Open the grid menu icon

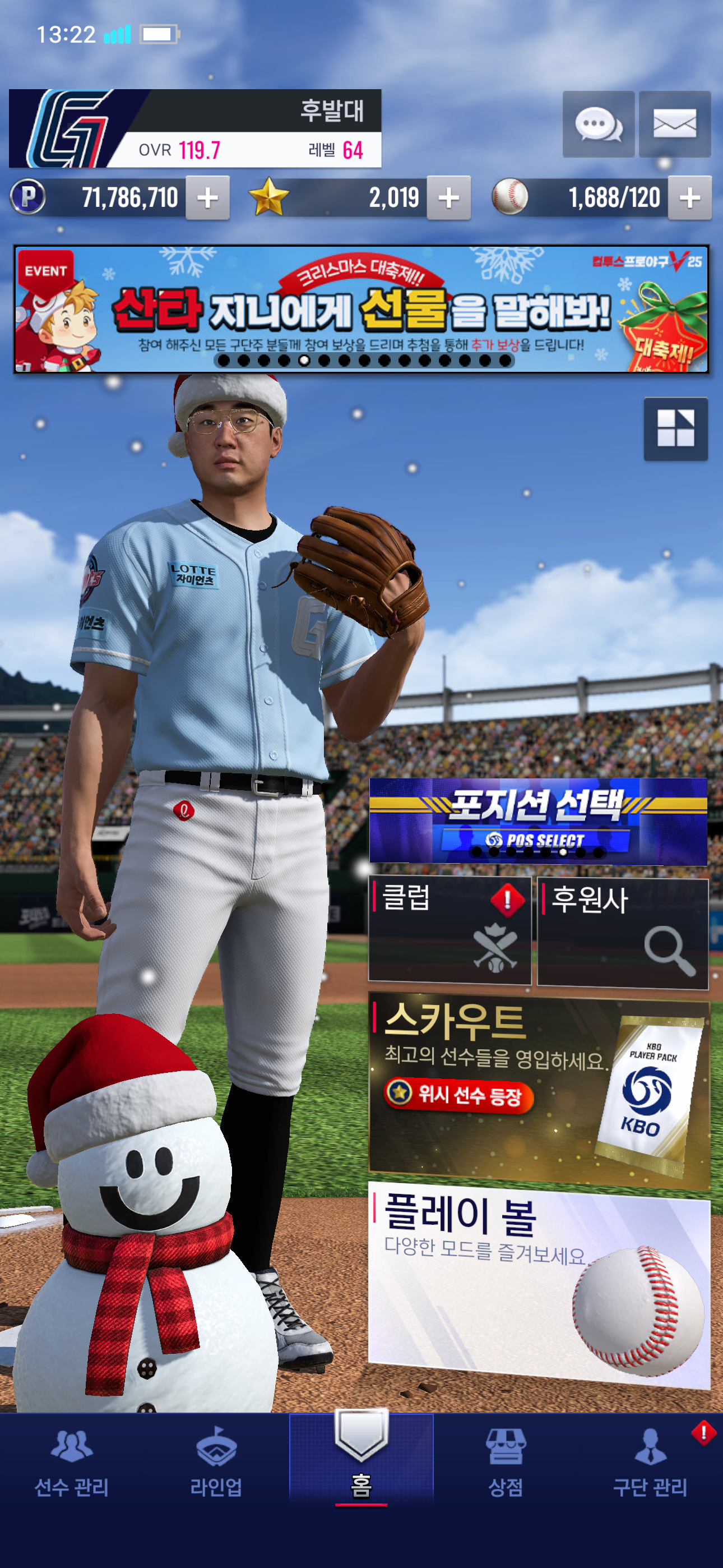click(x=675, y=428)
